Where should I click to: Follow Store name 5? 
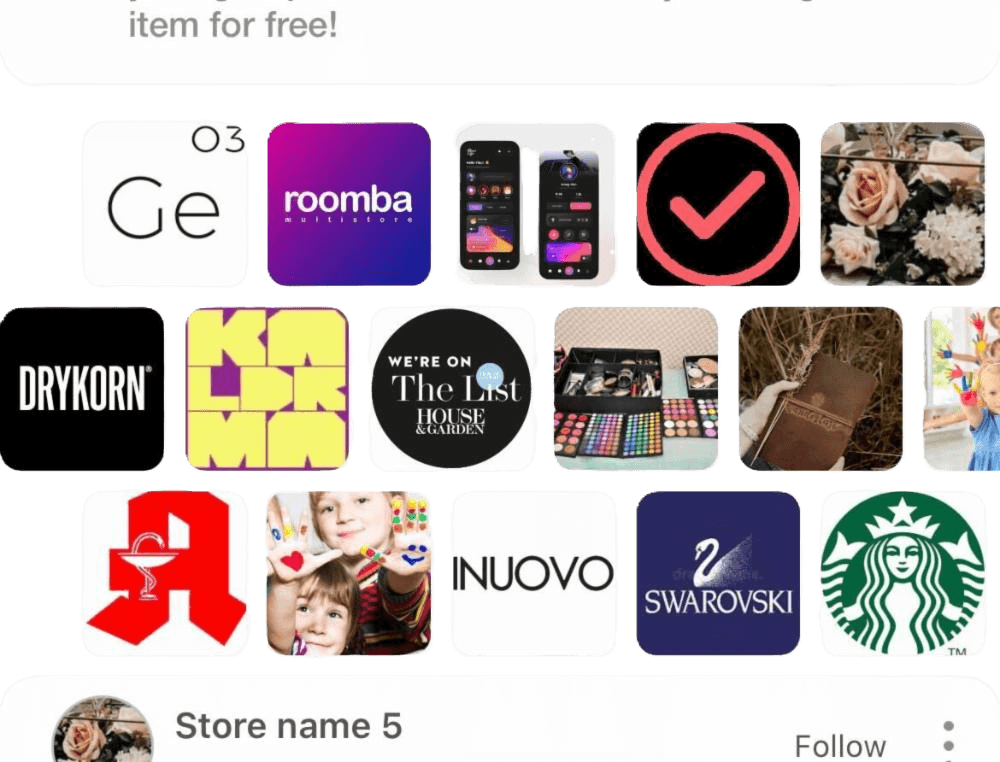coord(839,746)
